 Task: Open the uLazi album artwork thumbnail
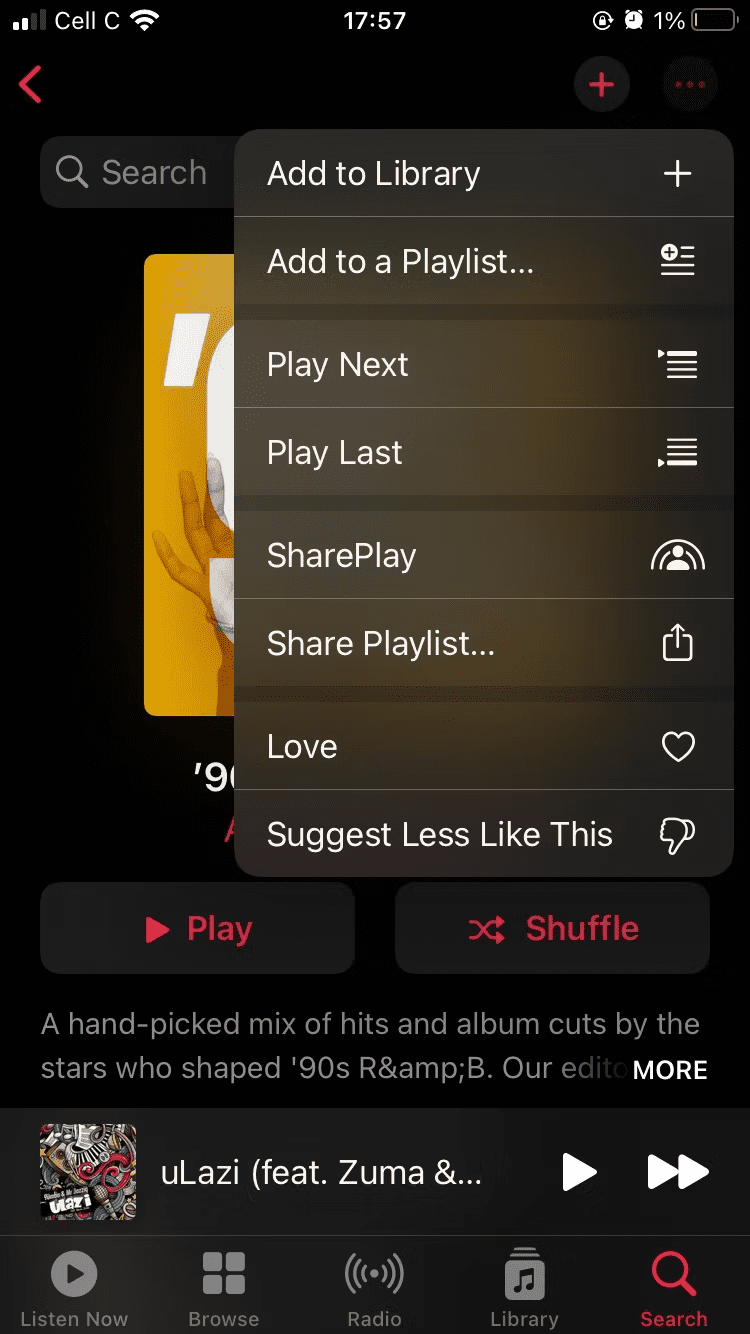88,1172
